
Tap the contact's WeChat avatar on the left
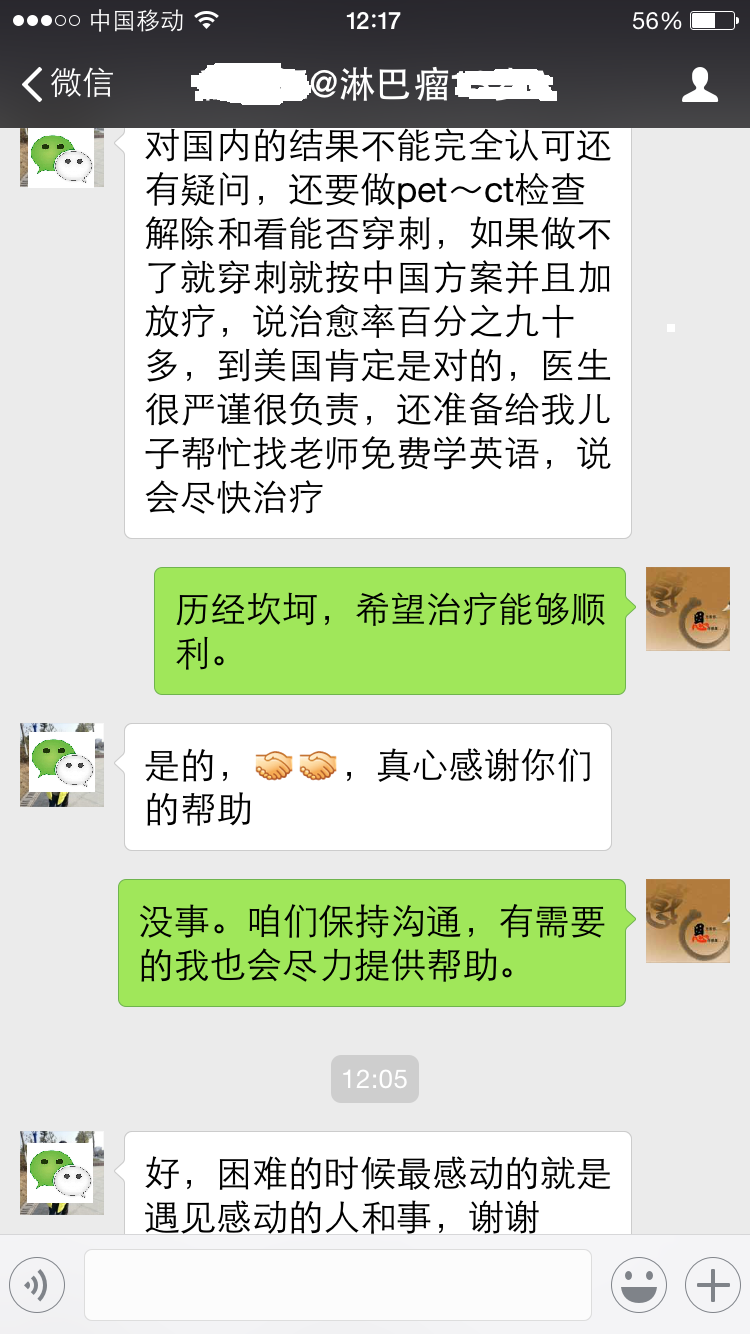pos(60,763)
